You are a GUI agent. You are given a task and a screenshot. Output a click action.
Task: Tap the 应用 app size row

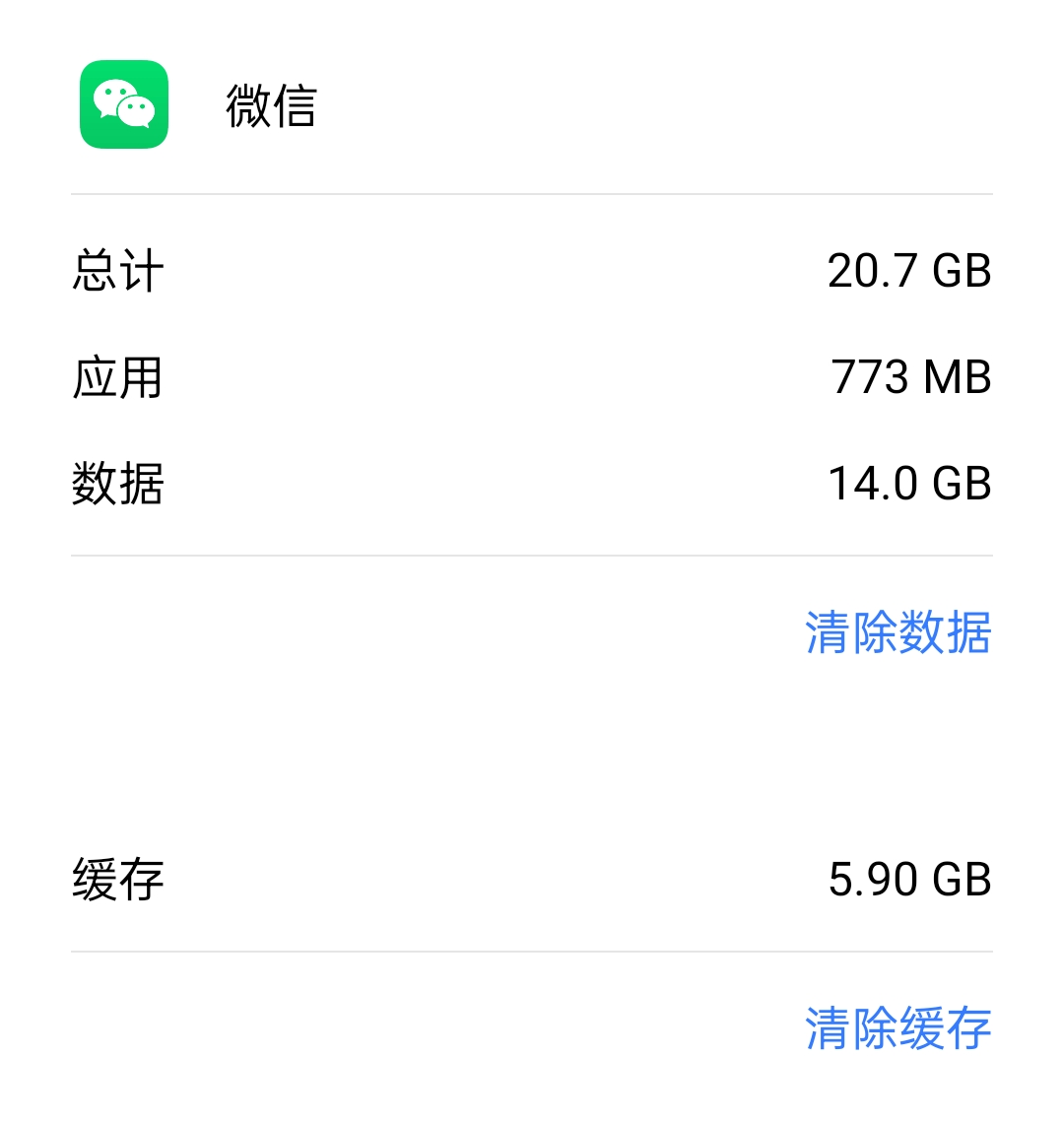coord(532,378)
